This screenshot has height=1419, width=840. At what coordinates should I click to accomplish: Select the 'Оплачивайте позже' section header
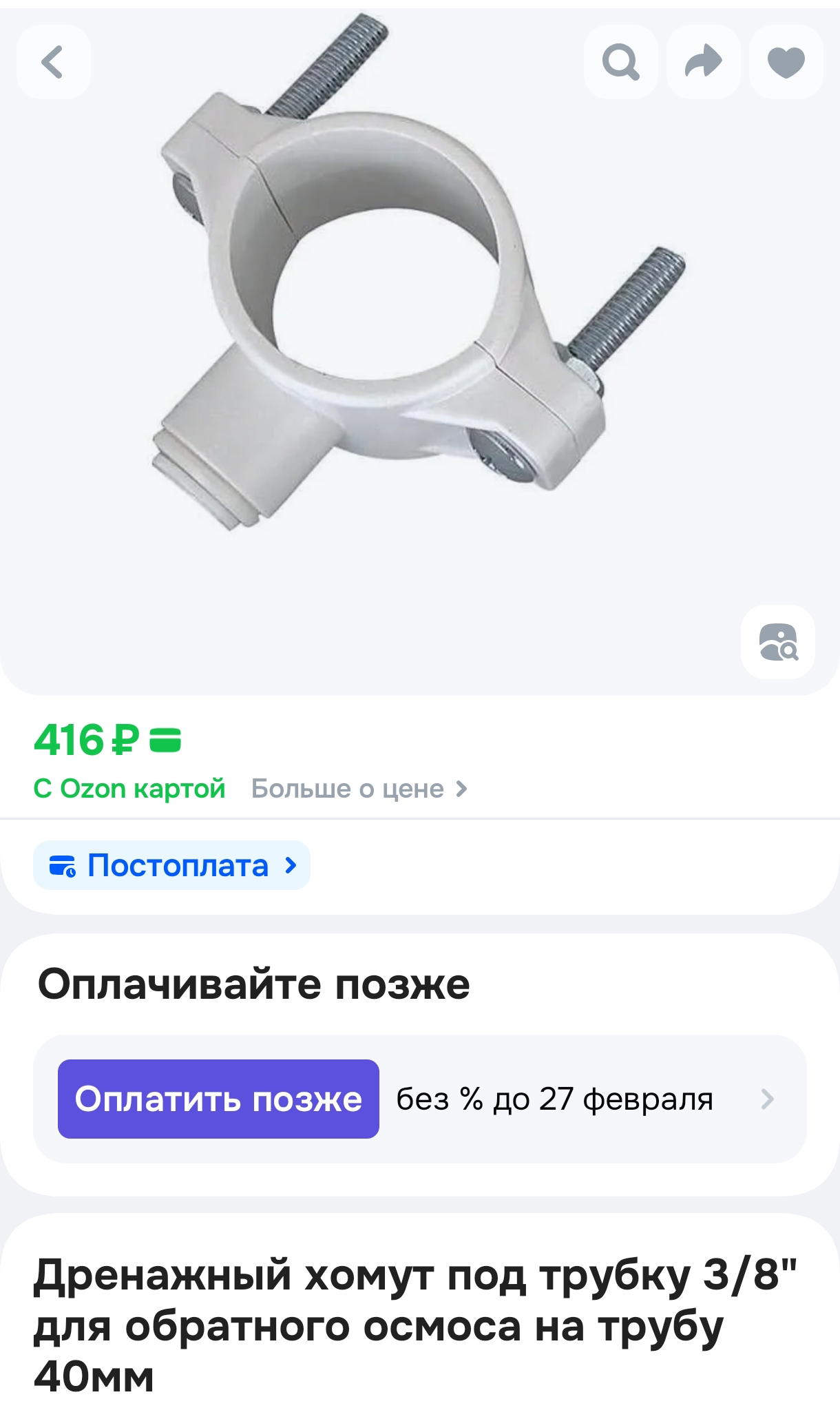tap(253, 986)
